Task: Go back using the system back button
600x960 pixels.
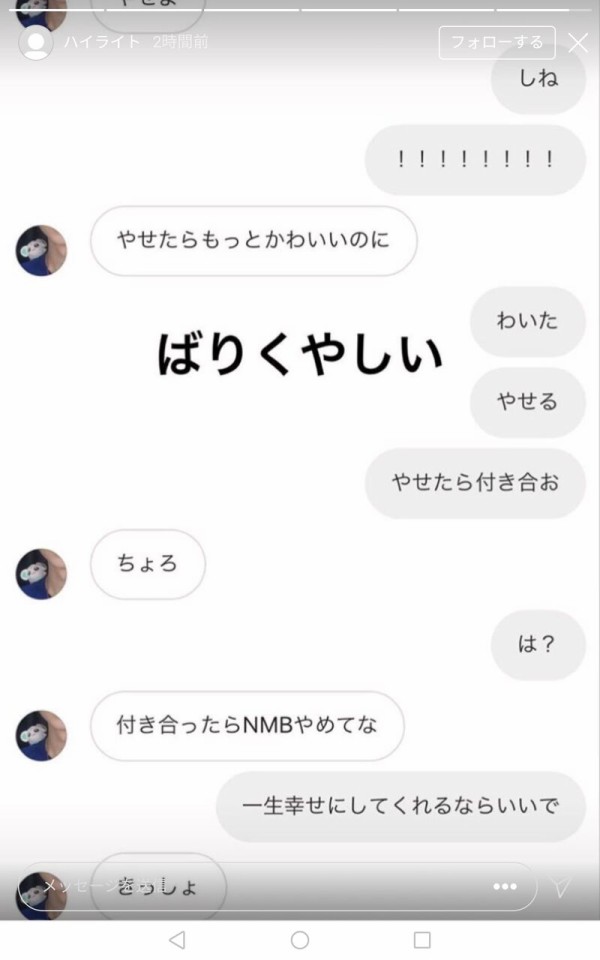Action: point(177,940)
